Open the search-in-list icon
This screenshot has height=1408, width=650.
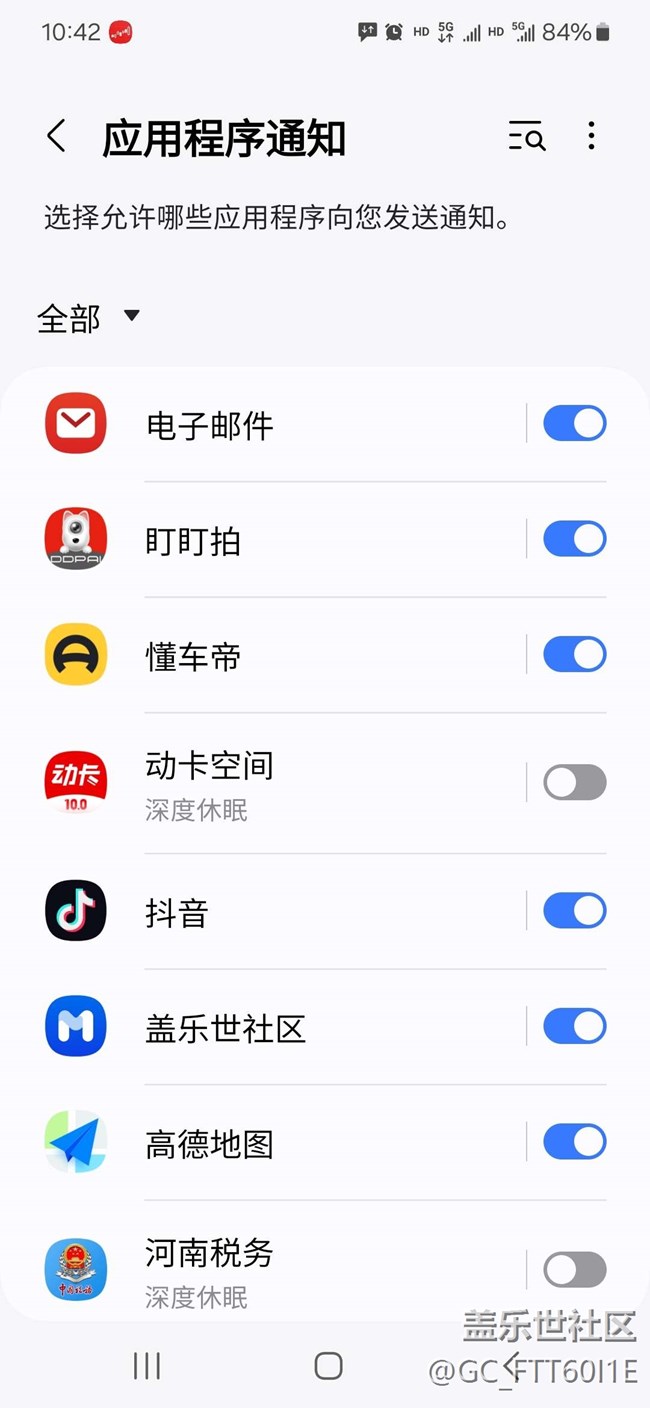click(526, 137)
